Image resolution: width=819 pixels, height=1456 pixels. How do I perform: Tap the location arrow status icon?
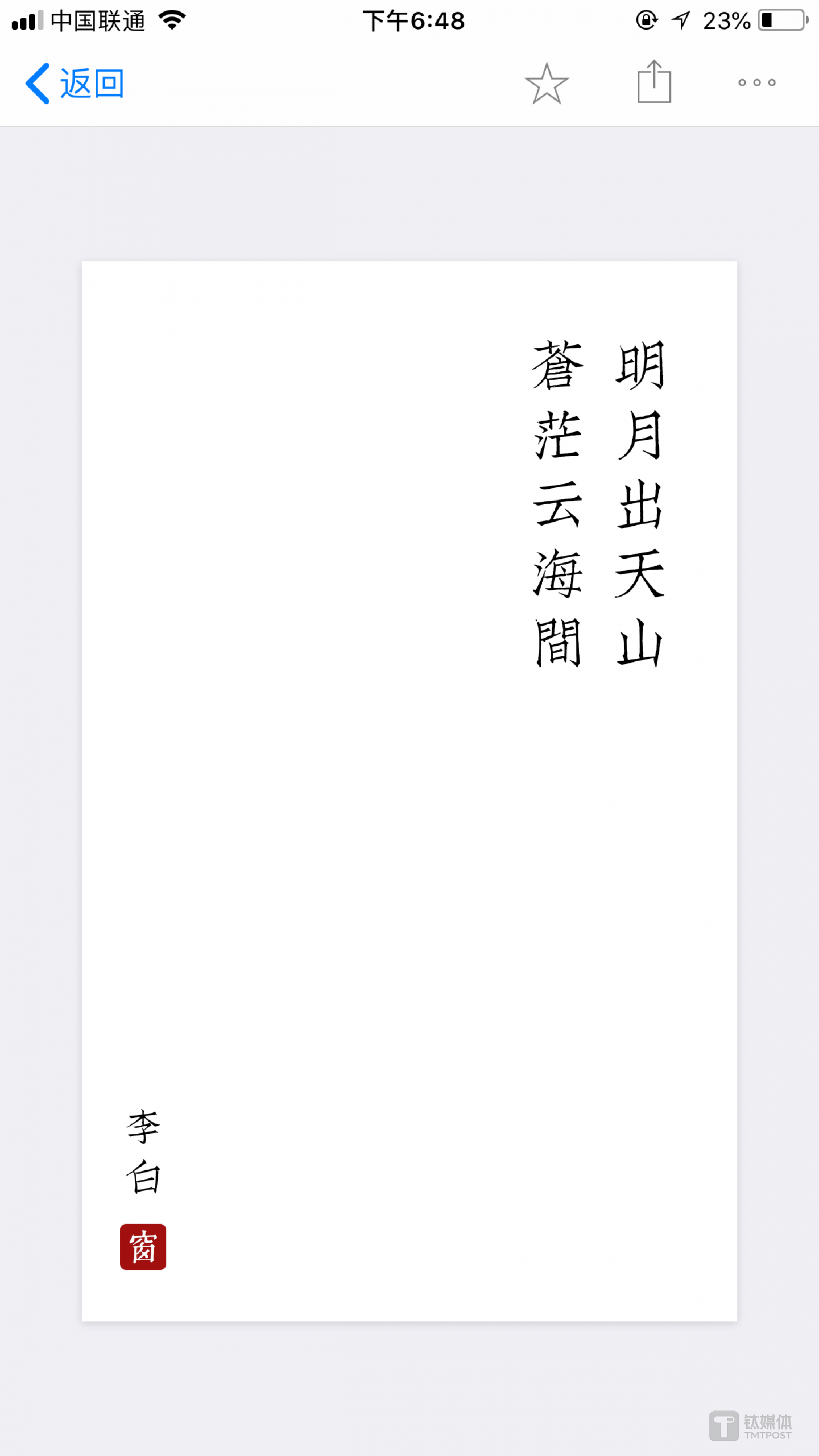[x=682, y=18]
